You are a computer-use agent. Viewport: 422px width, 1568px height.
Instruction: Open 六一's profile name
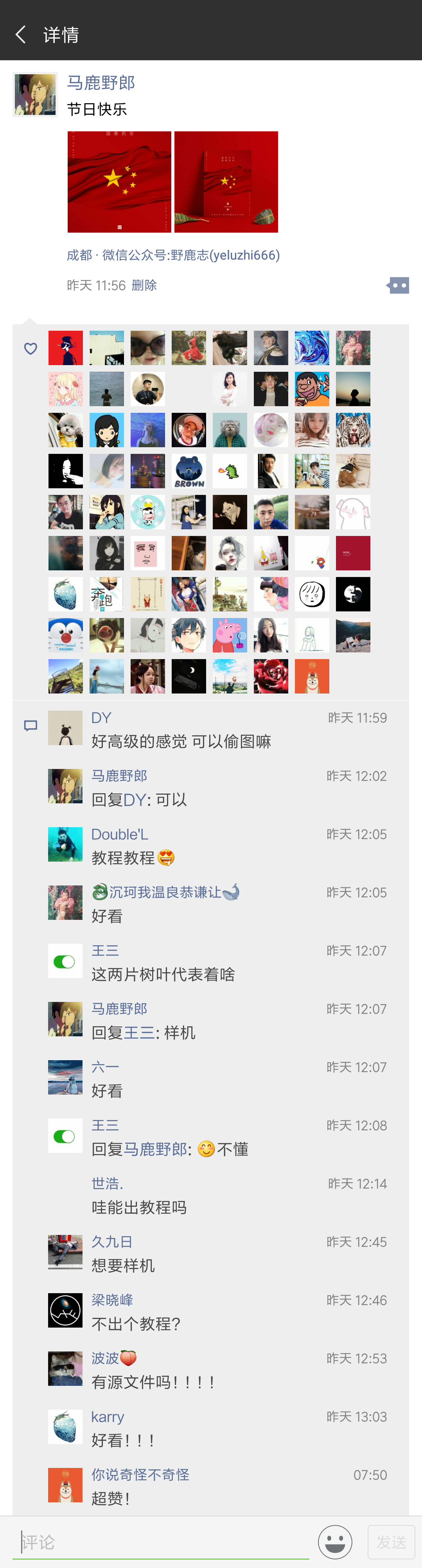[105, 1067]
